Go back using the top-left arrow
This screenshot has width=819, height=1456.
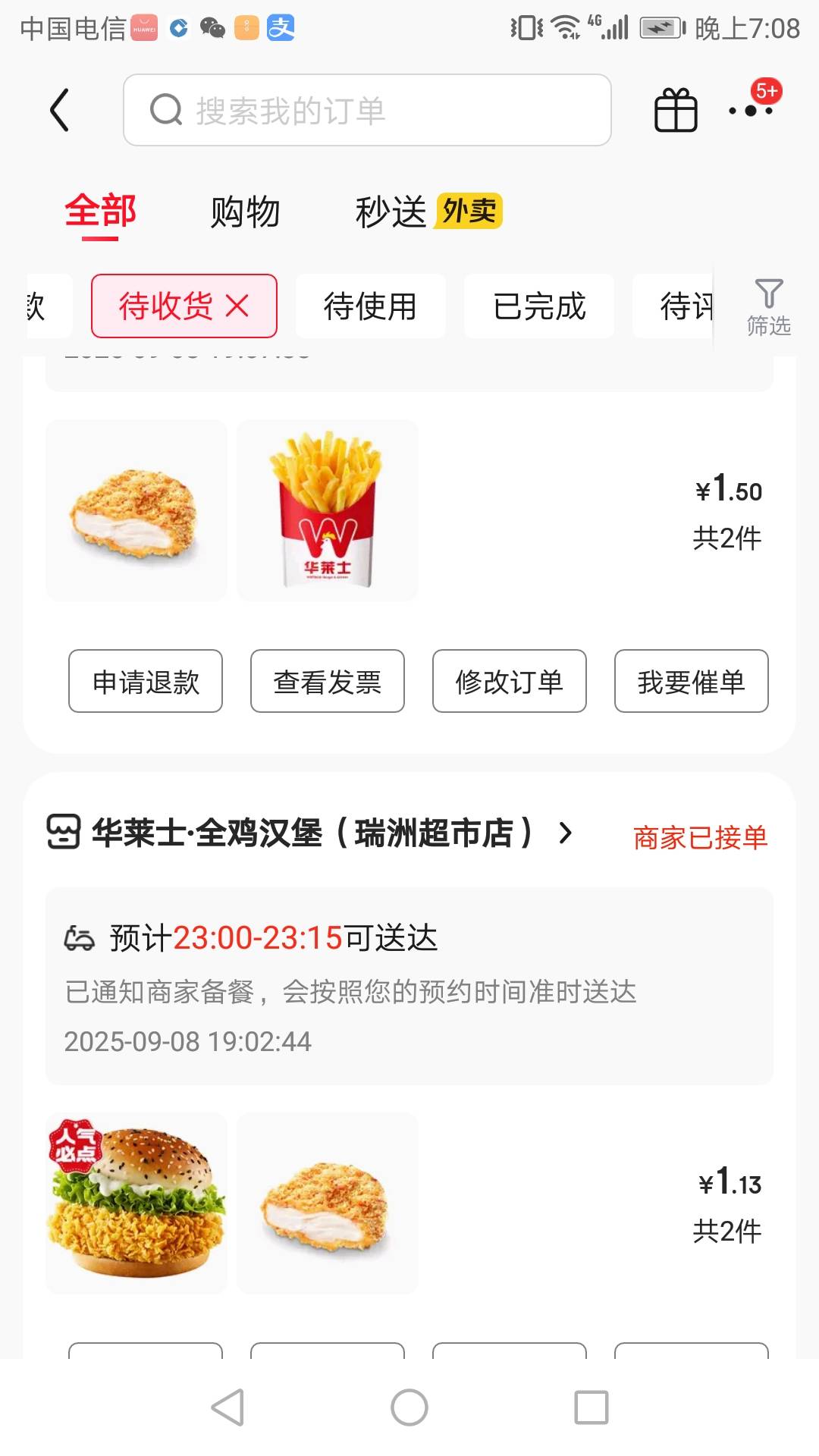coord(60,111)
